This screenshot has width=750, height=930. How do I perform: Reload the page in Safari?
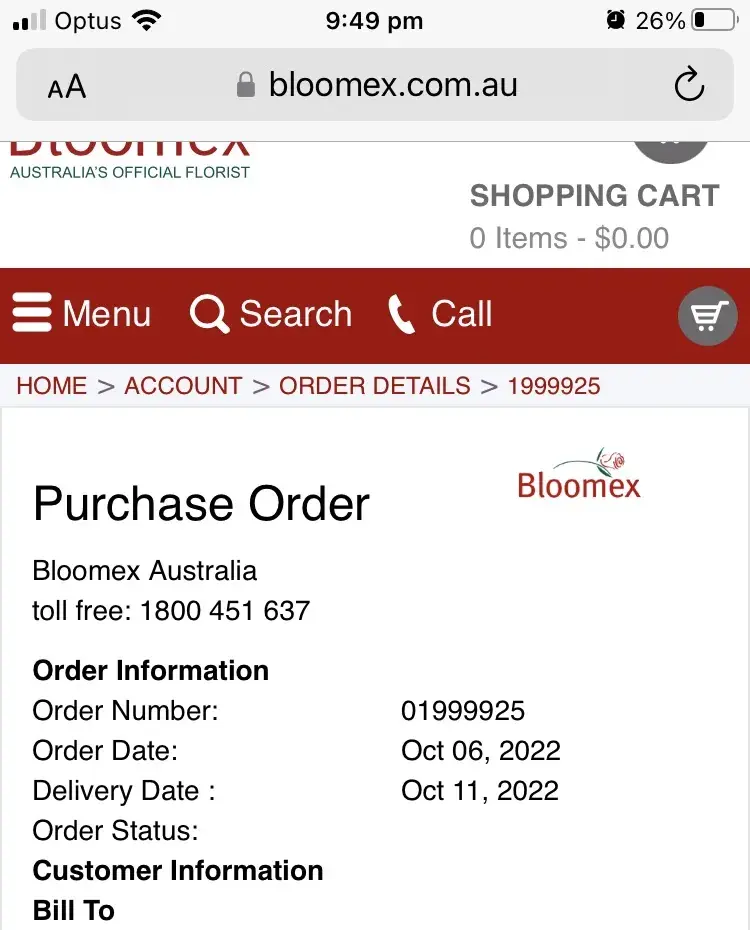tap(689, 85)
